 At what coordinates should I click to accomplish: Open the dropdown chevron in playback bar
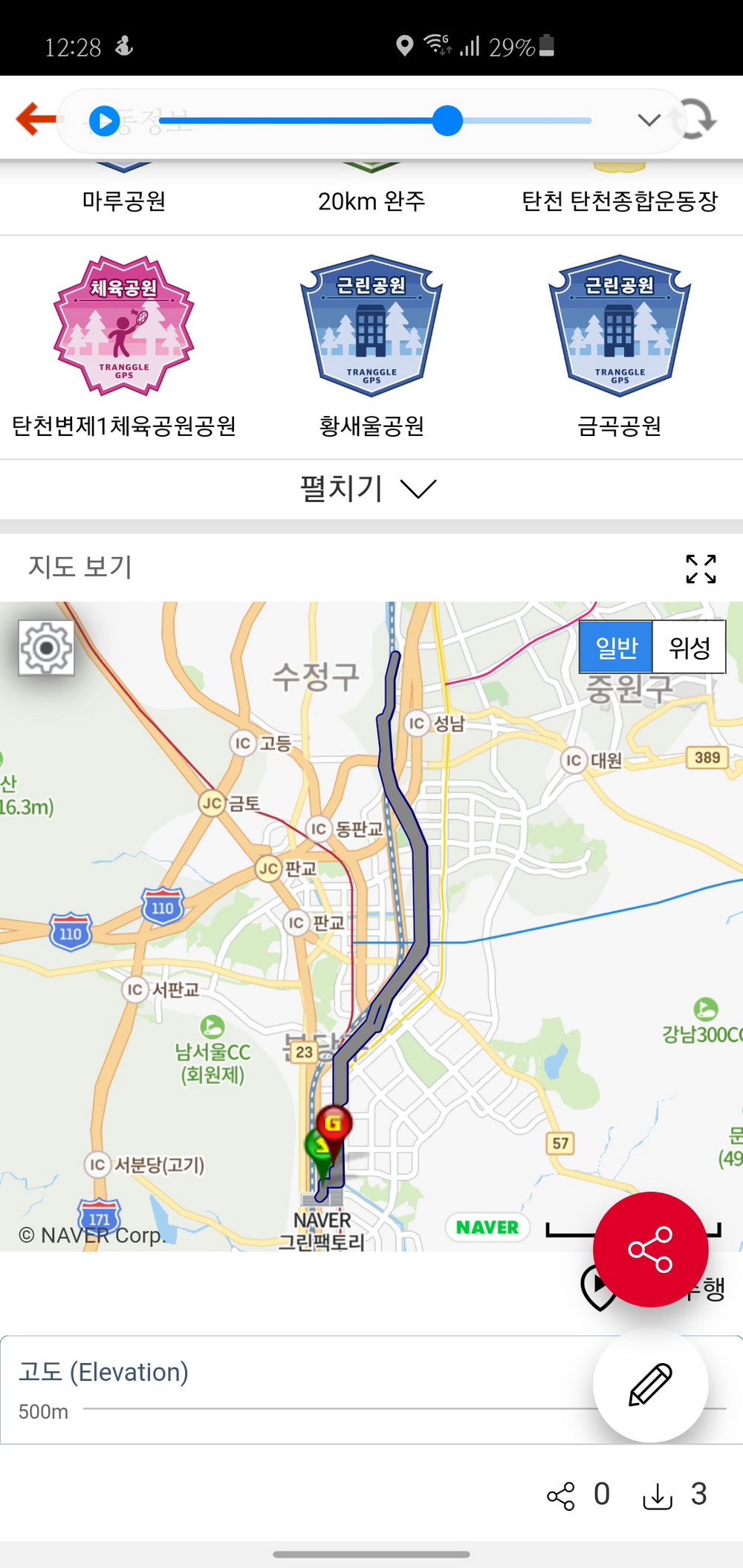tap(649, 120)
